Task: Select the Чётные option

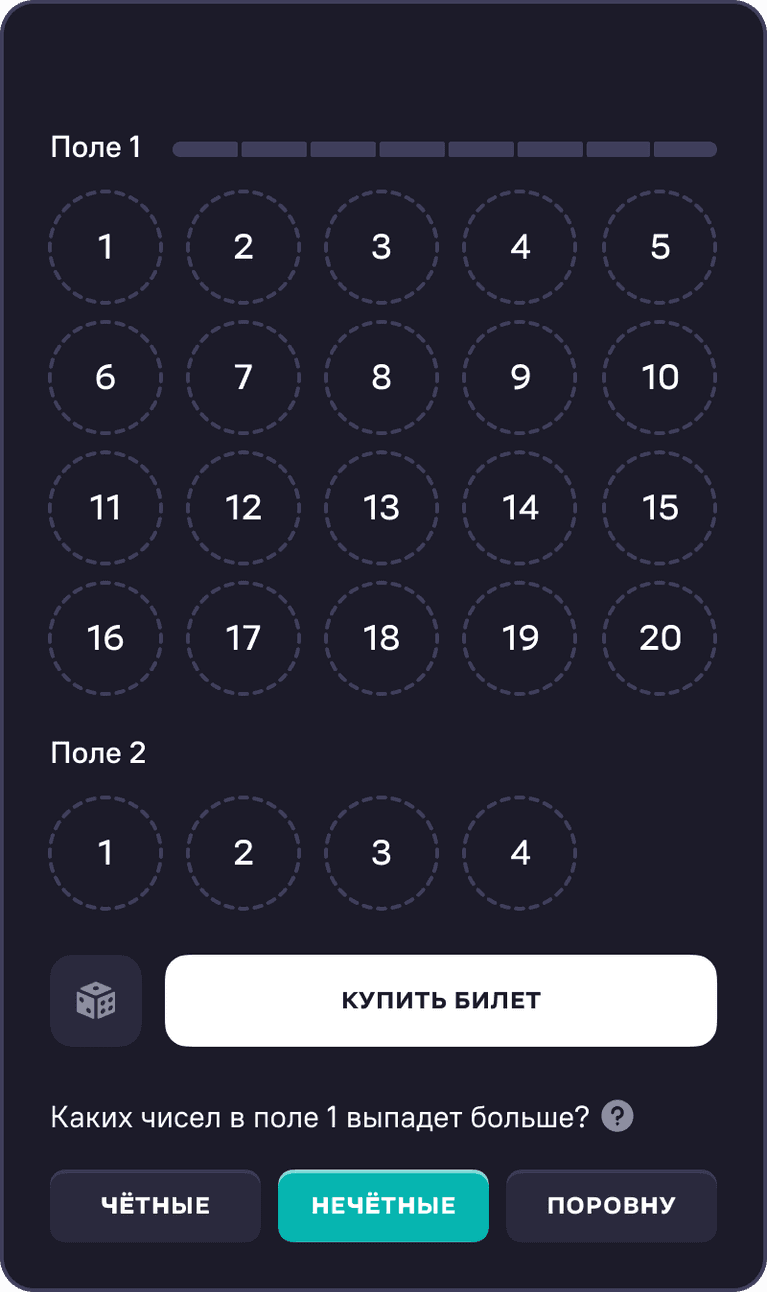Action: click(x=155, y=1205)
